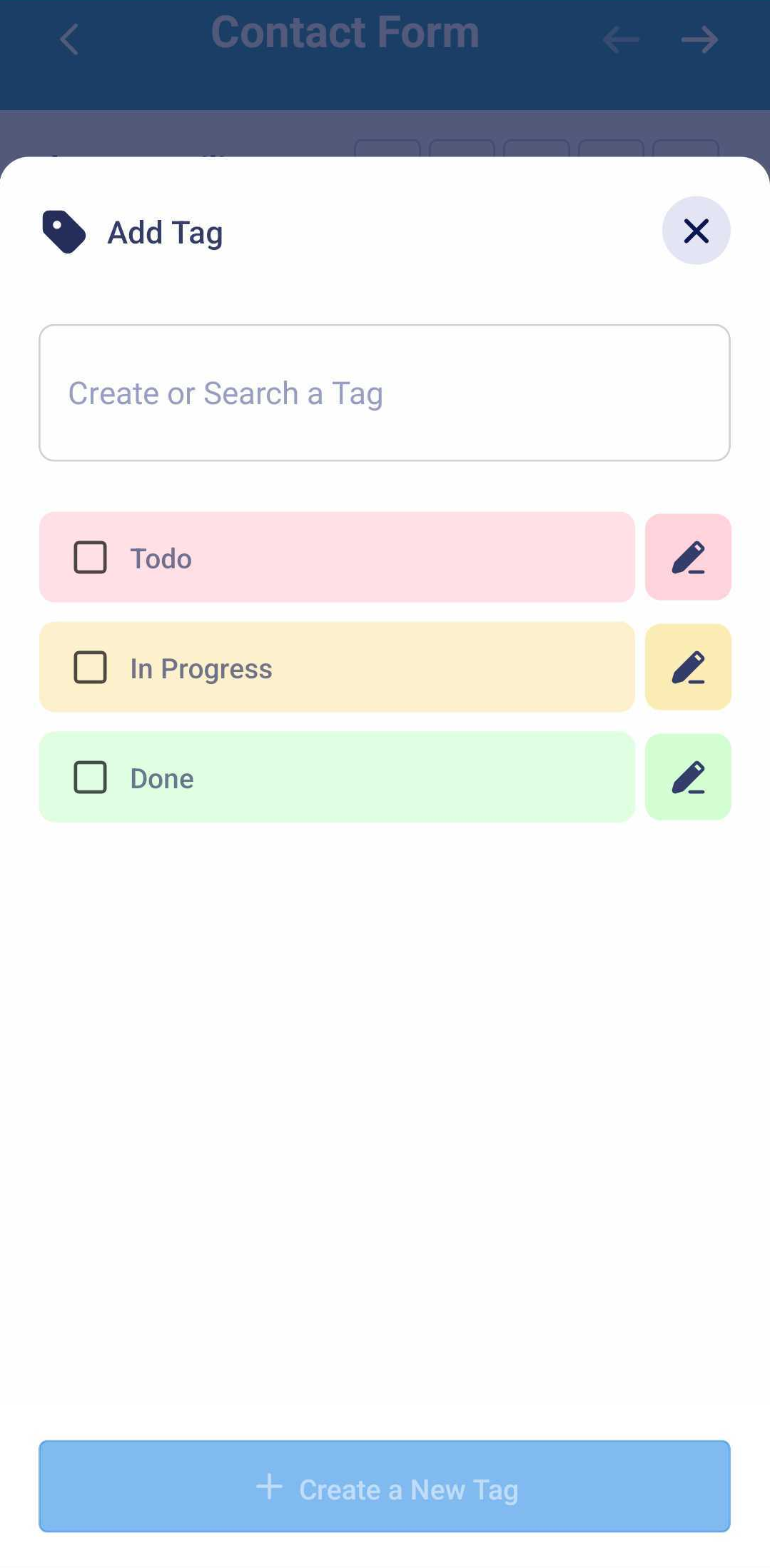Create a New Tag

(x=384, y=1487)
